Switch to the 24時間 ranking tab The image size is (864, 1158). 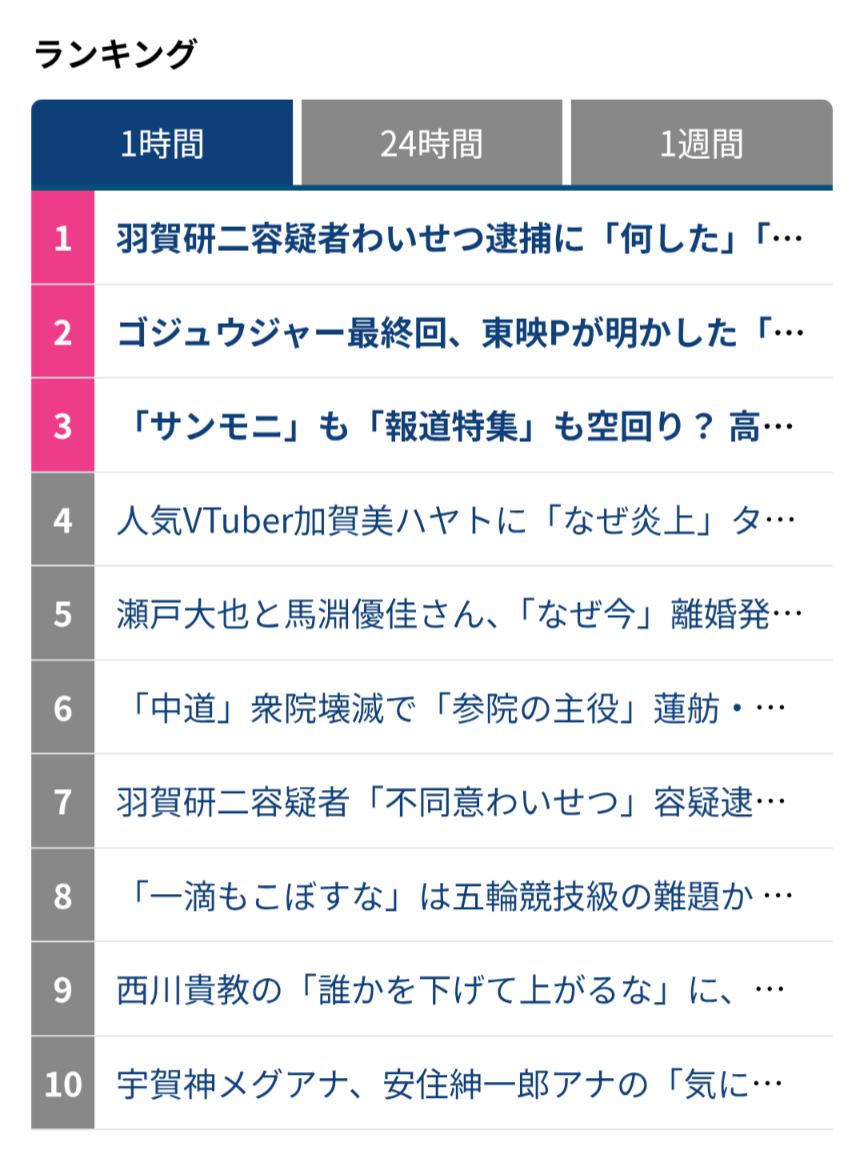pos(431,143)
